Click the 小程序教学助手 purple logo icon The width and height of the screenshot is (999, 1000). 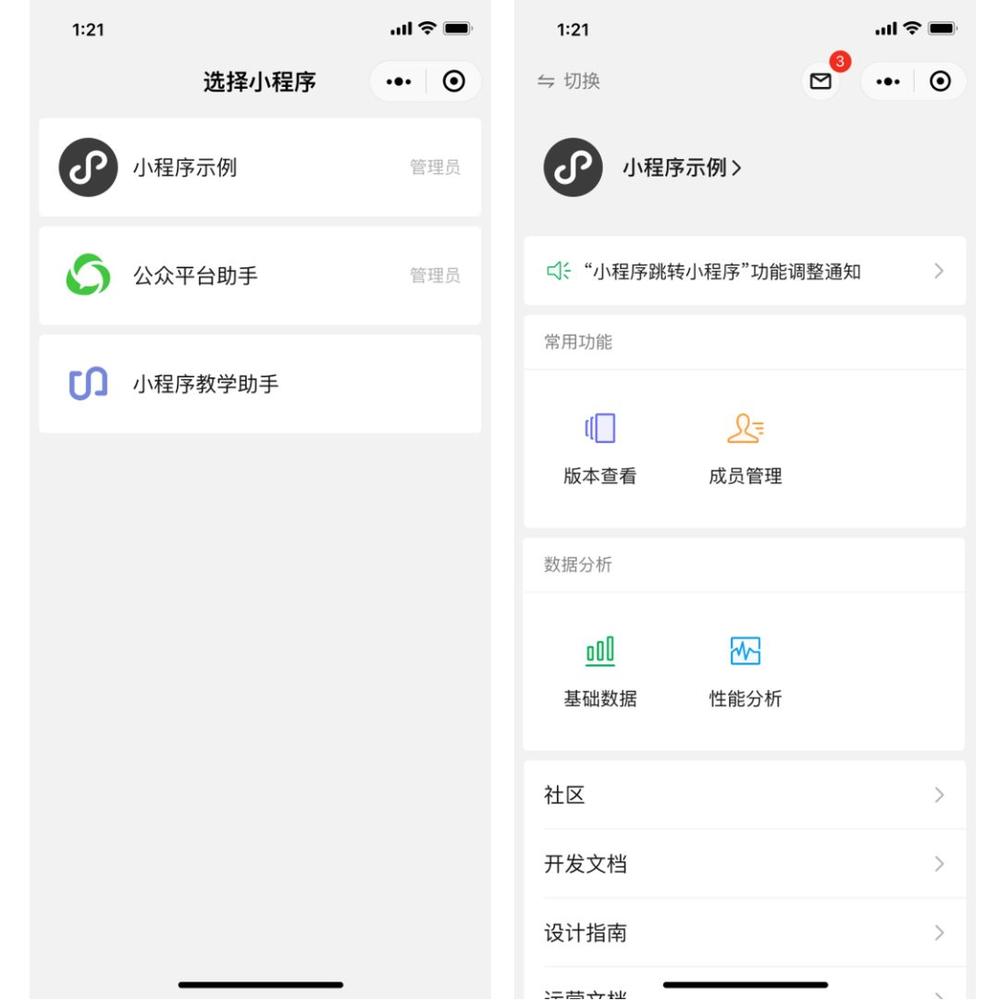tap(88, 383)
